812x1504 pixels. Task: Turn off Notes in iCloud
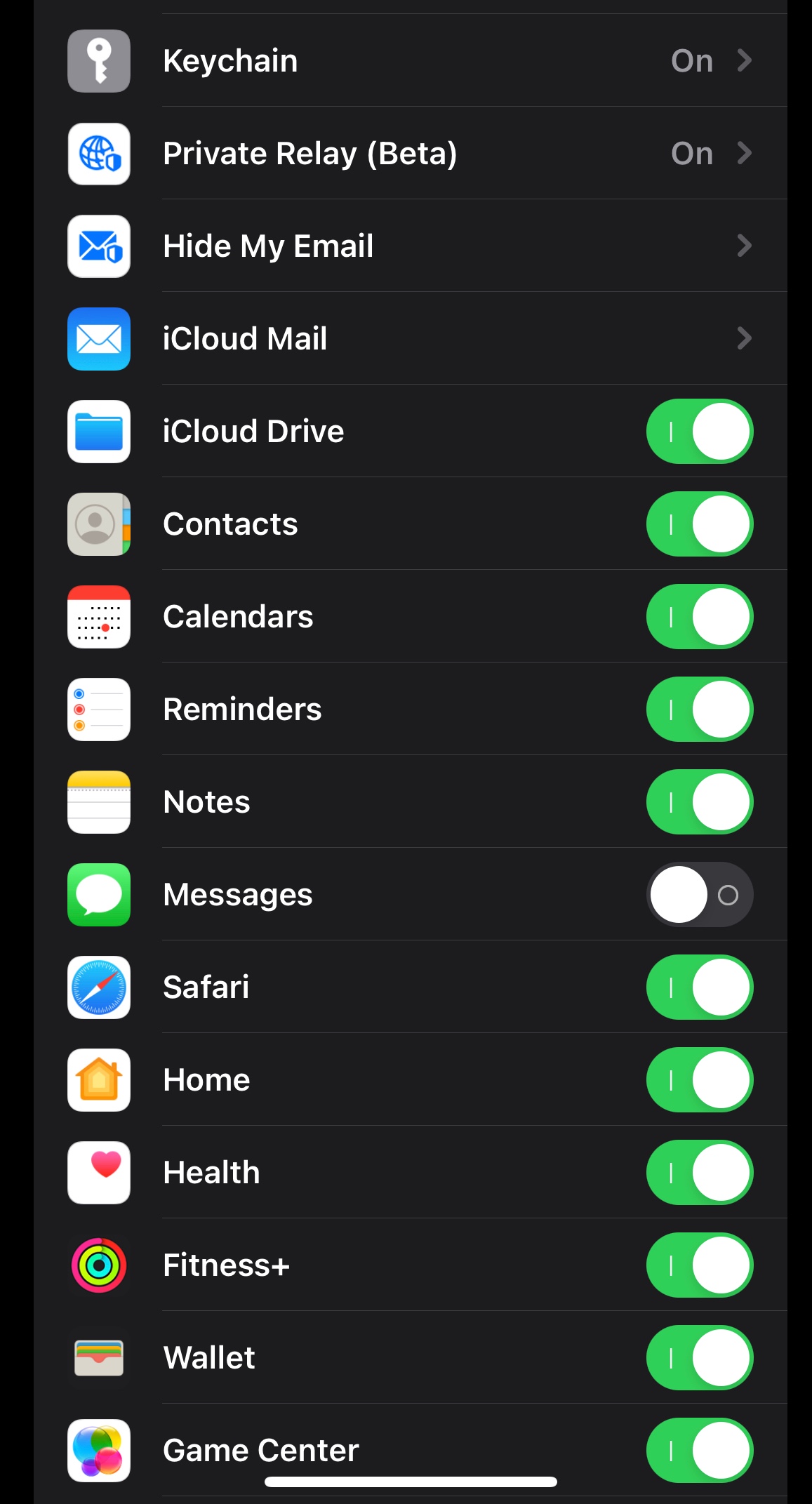[700, 801]
